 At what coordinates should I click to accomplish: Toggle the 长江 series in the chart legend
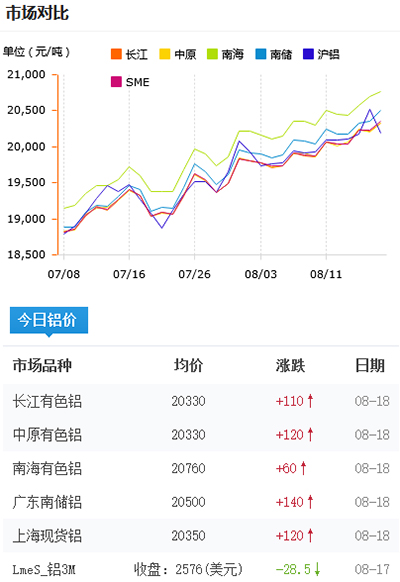pyautogui.click(x=129, y=55)
